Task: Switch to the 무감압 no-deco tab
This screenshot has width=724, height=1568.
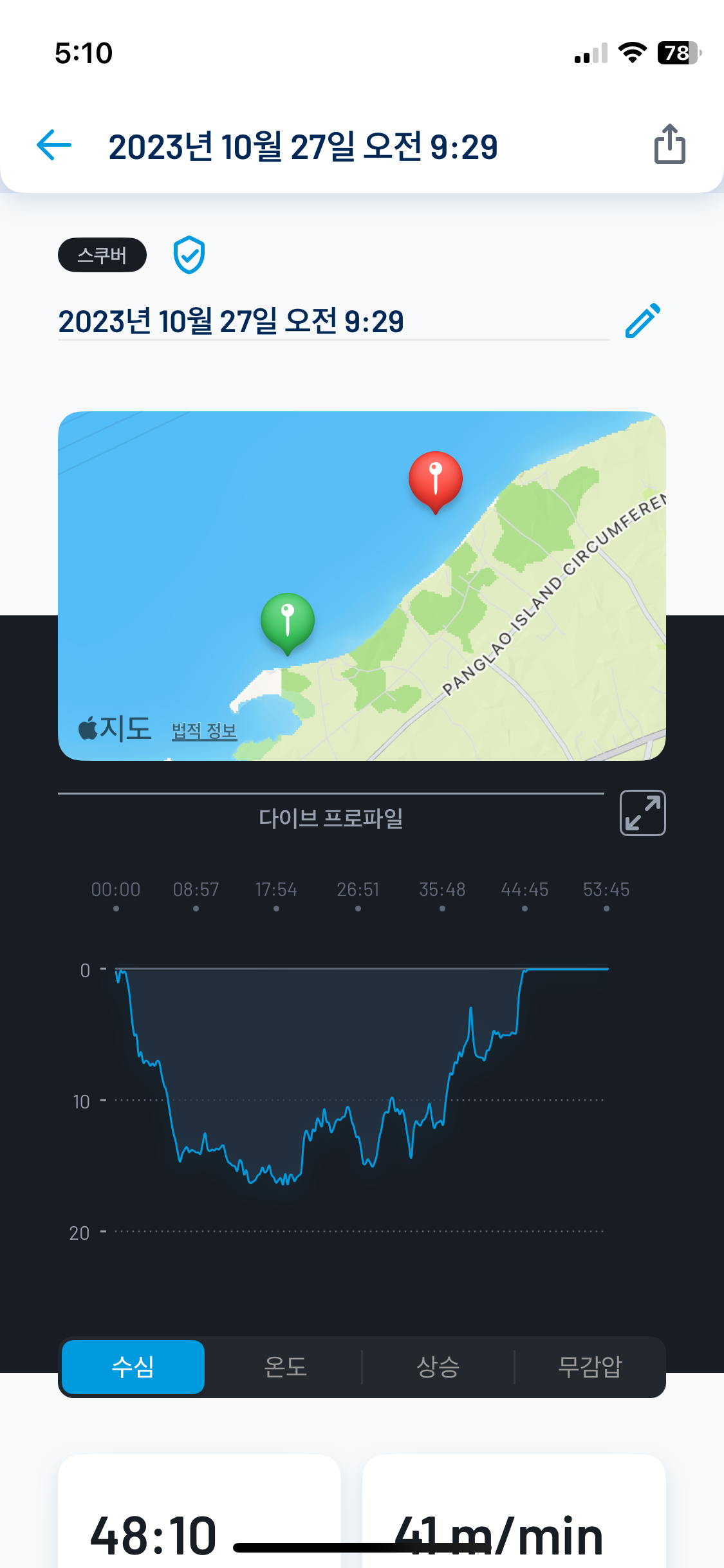Action: tap(589, 1367)
